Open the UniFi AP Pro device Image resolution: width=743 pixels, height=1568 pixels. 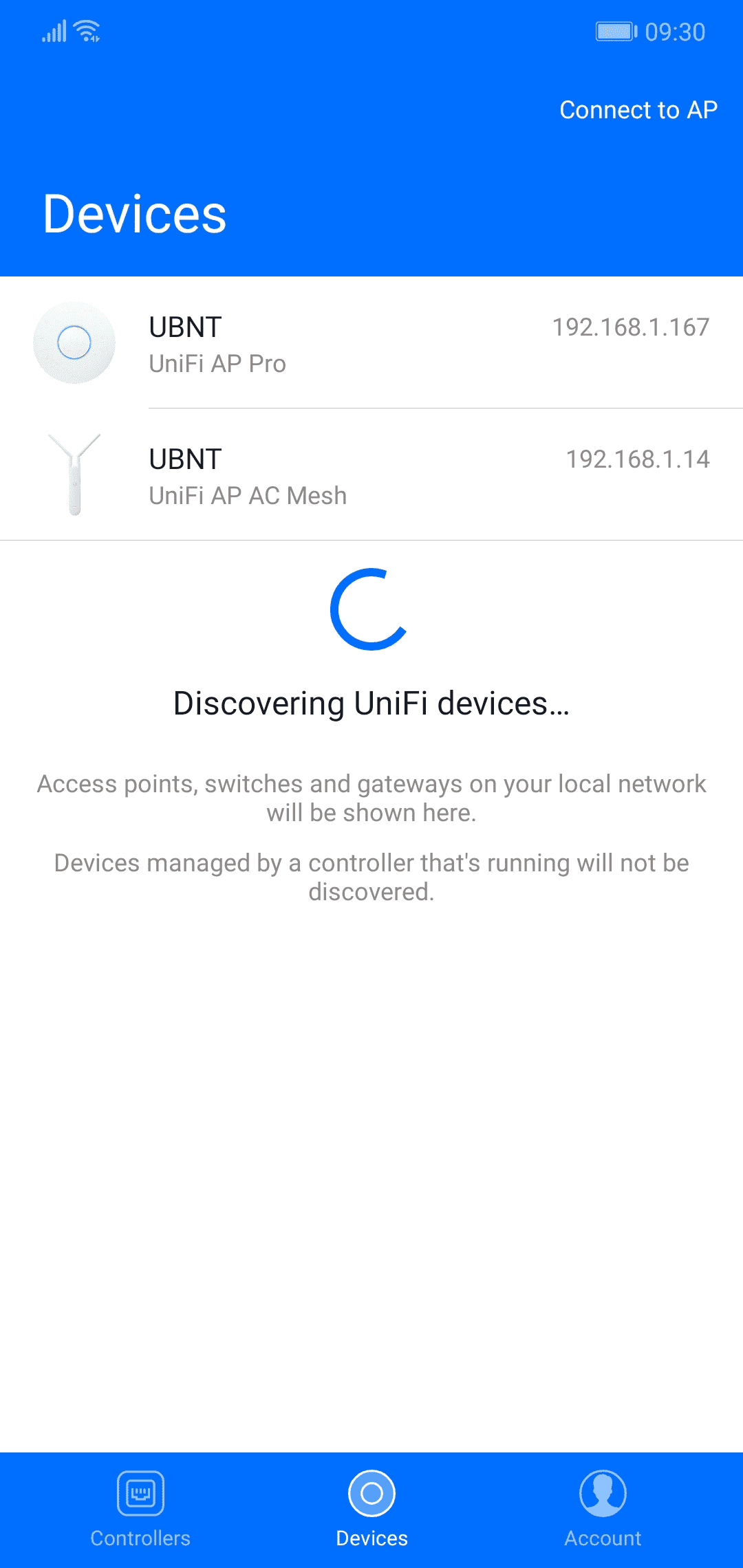371,342
